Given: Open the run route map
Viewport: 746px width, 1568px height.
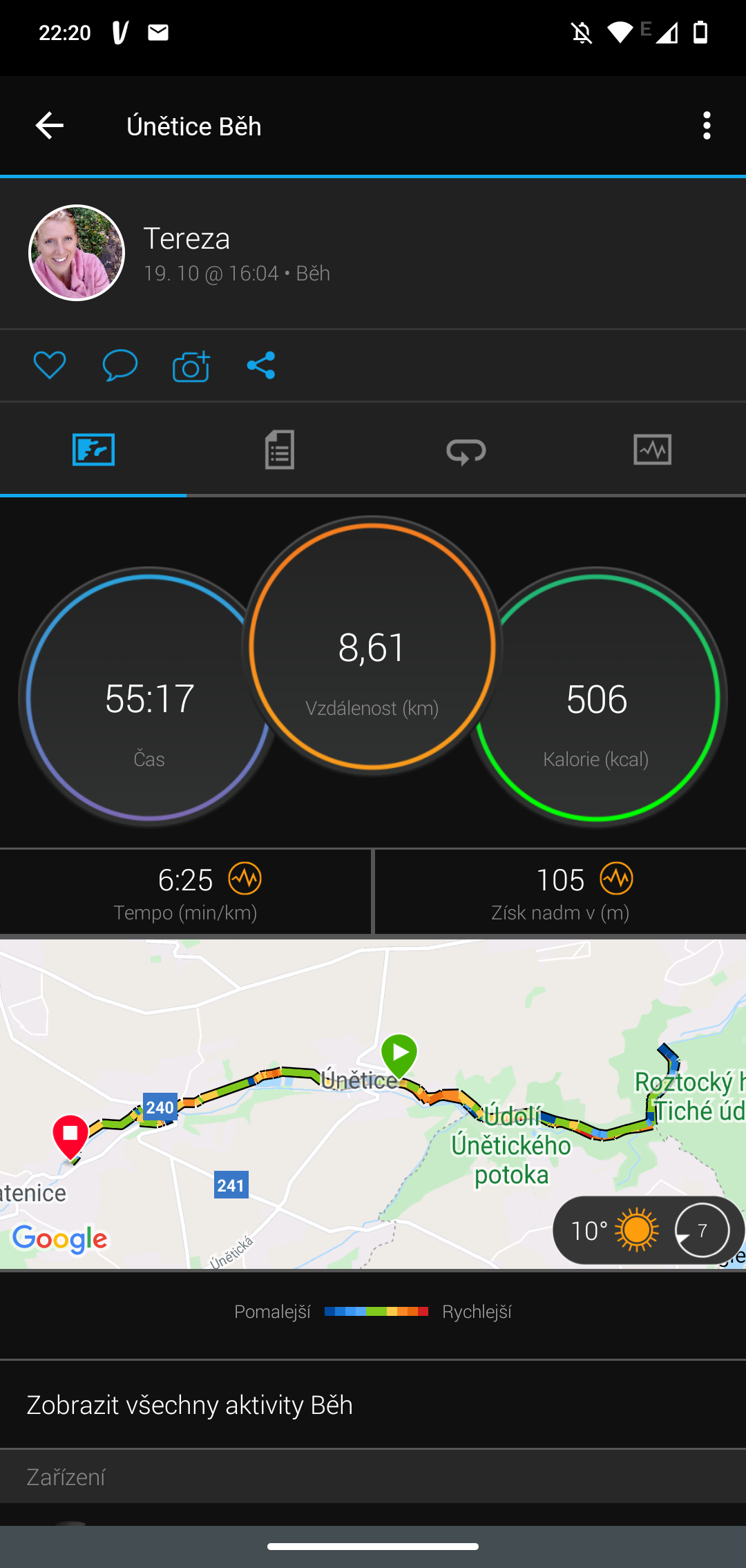Looking at the screenshot, I should (x=373, y=1104).
